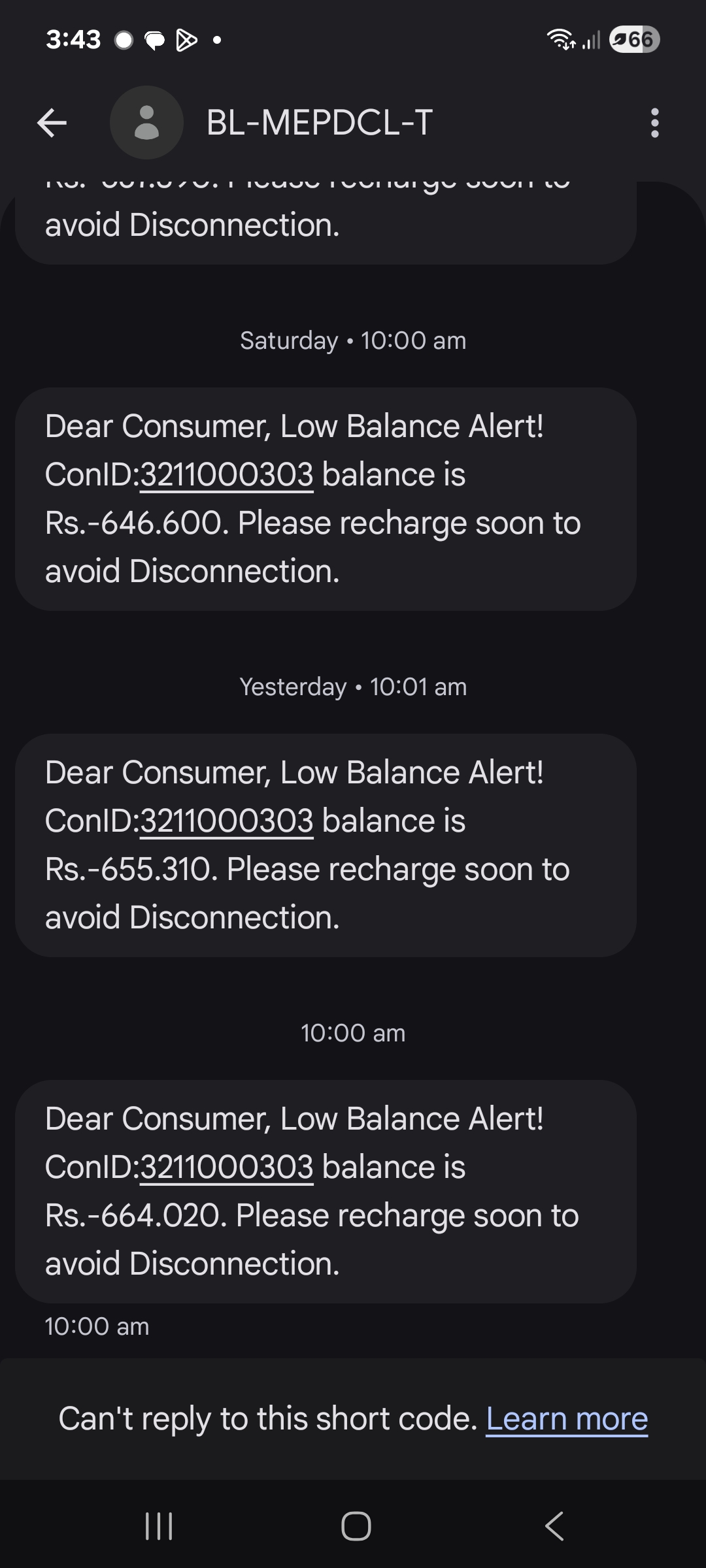Tap the ConID number in the Rs.-646.600 message

click(x=227, y=475)
